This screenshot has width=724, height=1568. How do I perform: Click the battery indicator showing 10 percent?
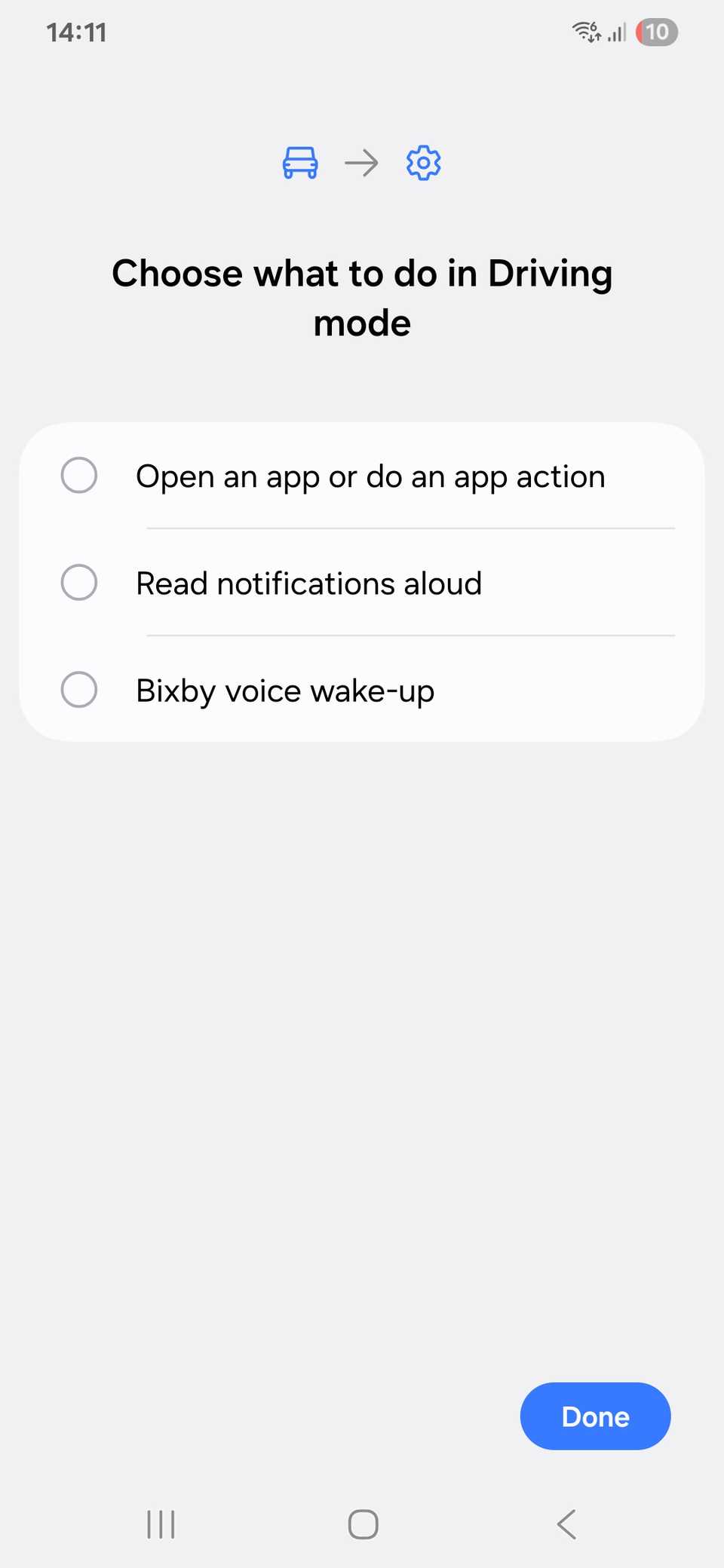point(655,32)
